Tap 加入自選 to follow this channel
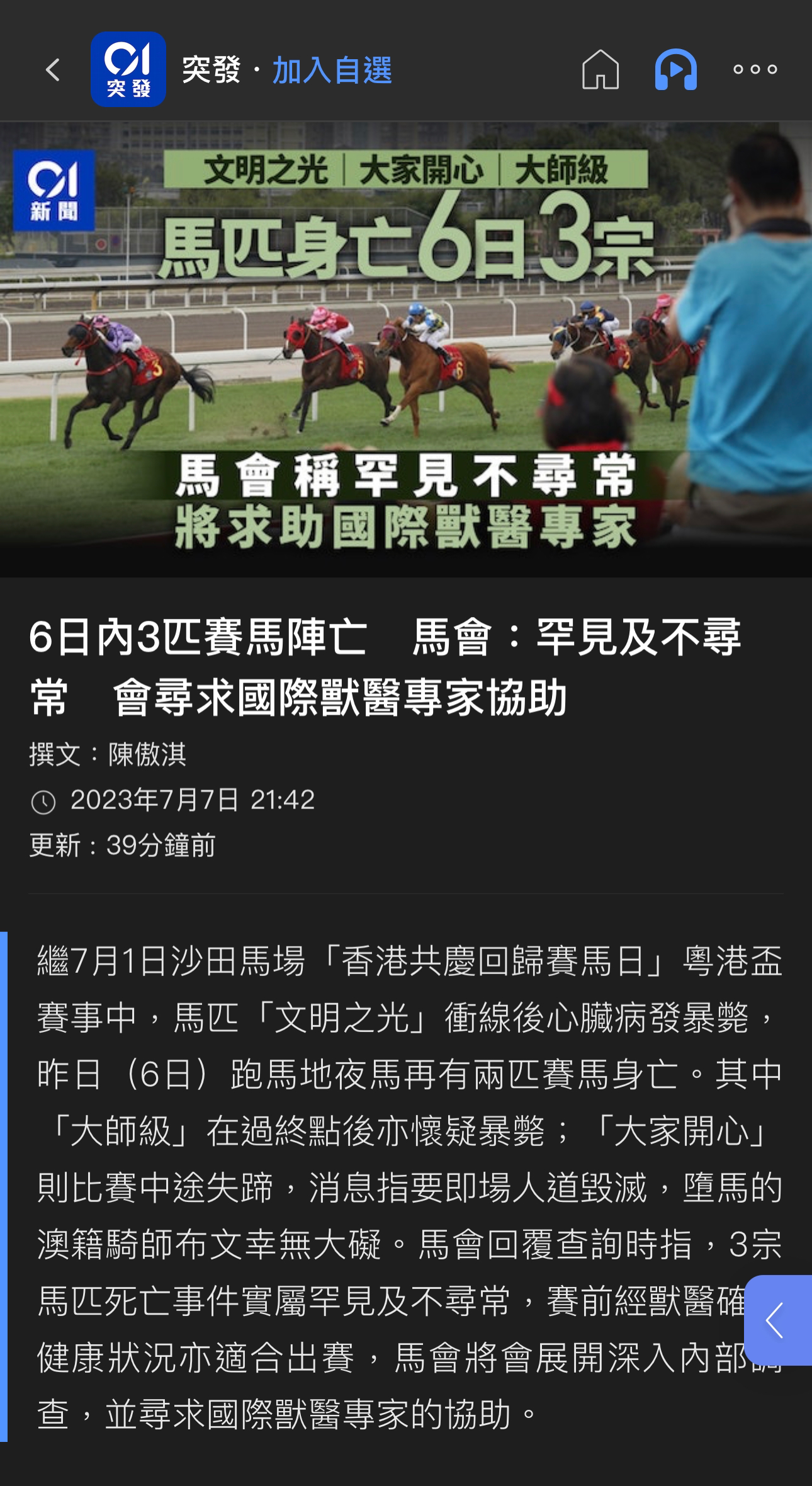The height and width of the screenshot is (1486, 812). tap(332, 70)
